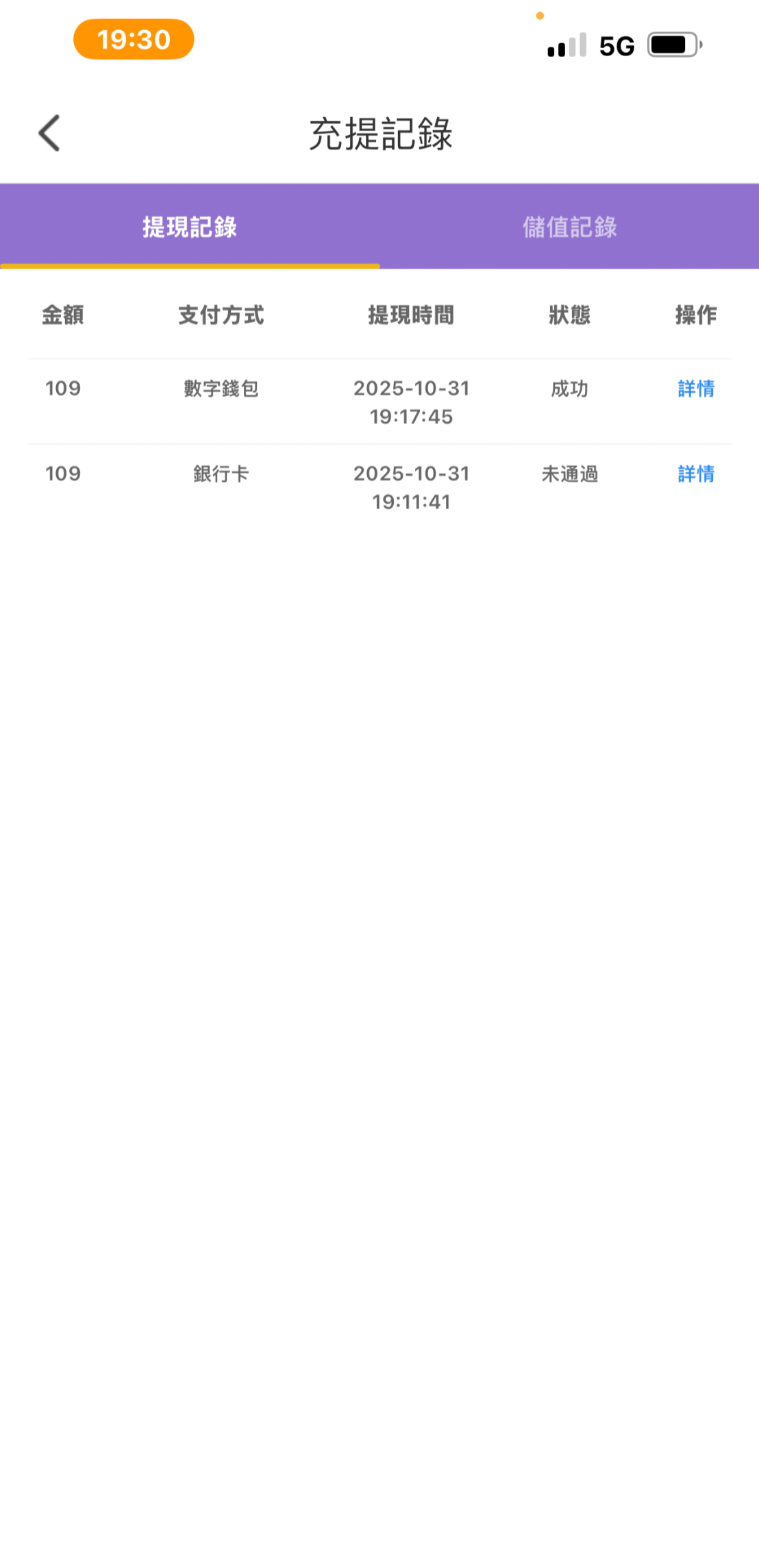The height and width of the screenshot is (1568, 759).
Task: Go back from 充提記錄 page
Action: pos(49,133)
